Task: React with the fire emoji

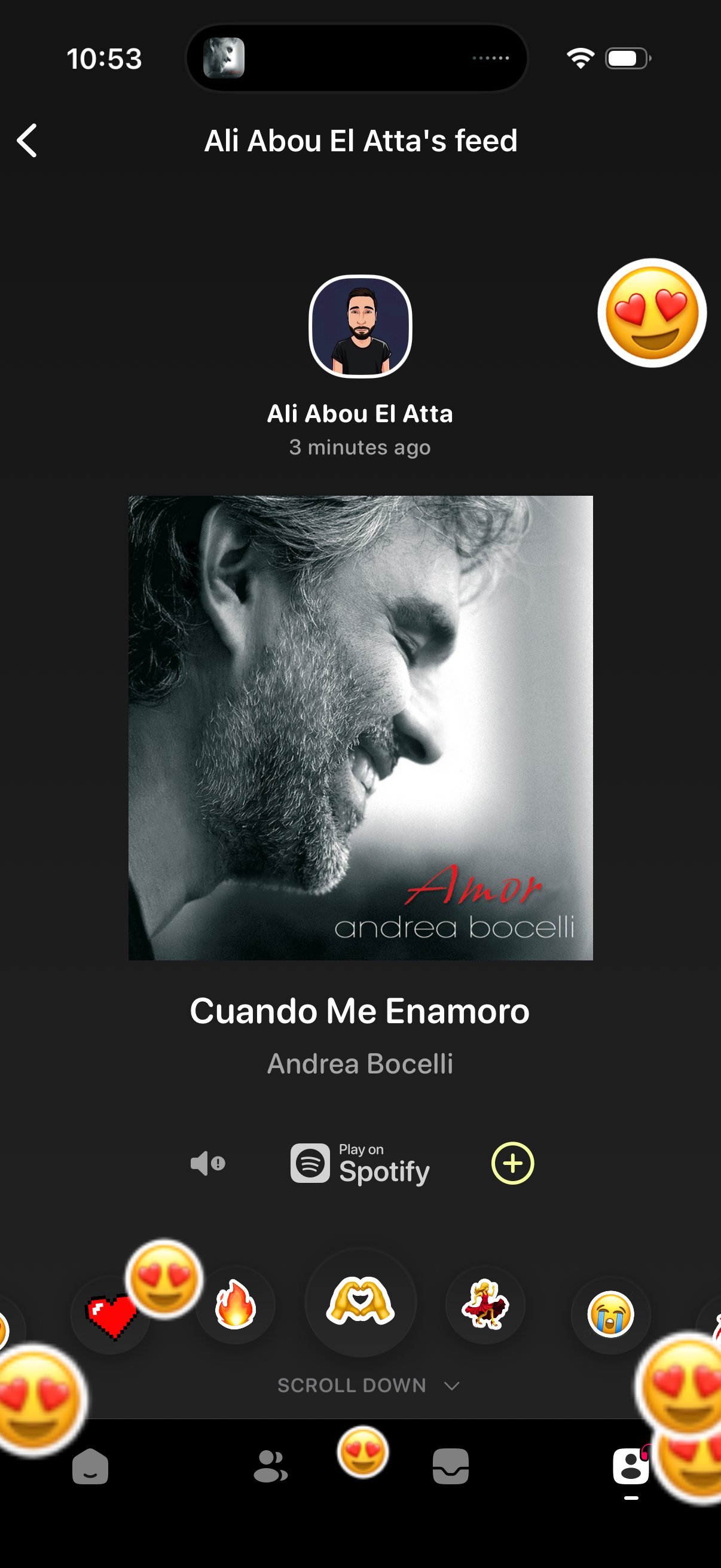Action: (236, 1305)
